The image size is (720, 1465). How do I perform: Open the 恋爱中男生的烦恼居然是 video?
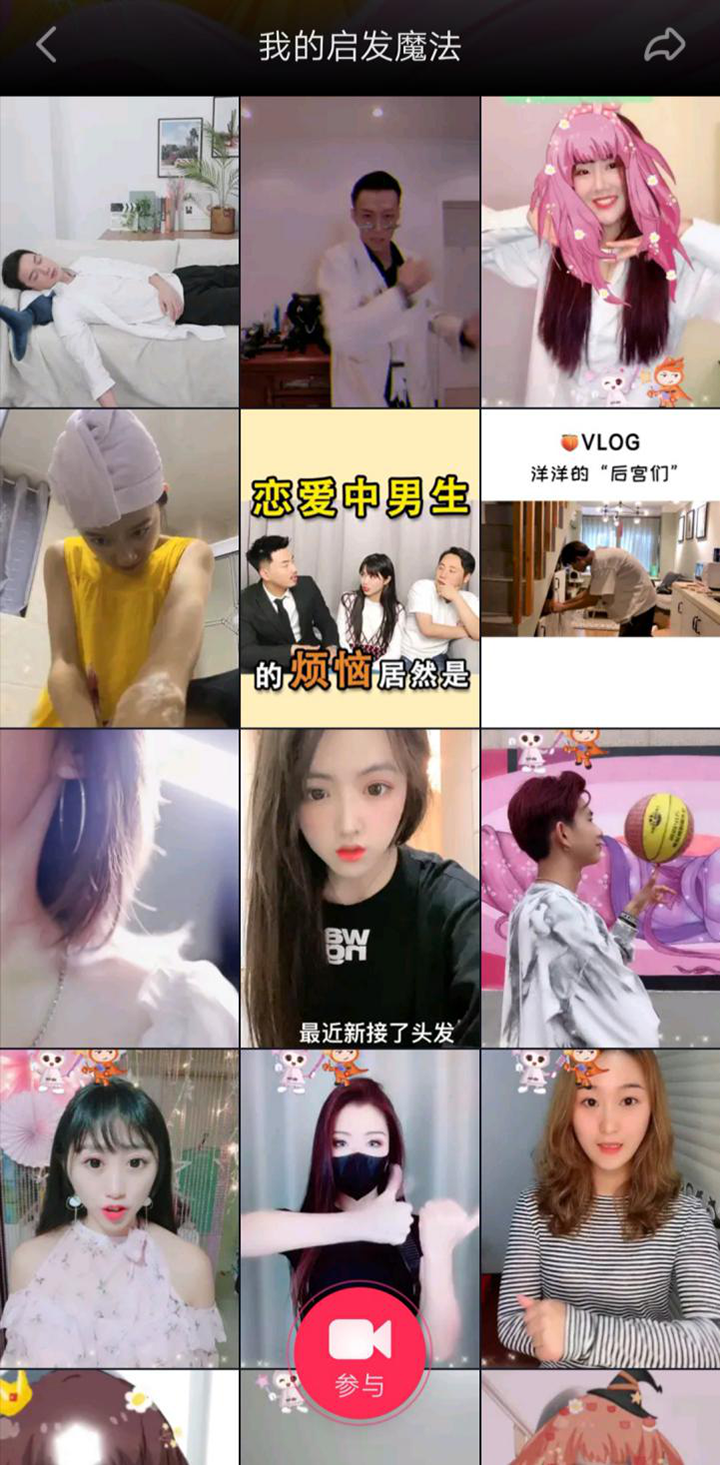360,568
